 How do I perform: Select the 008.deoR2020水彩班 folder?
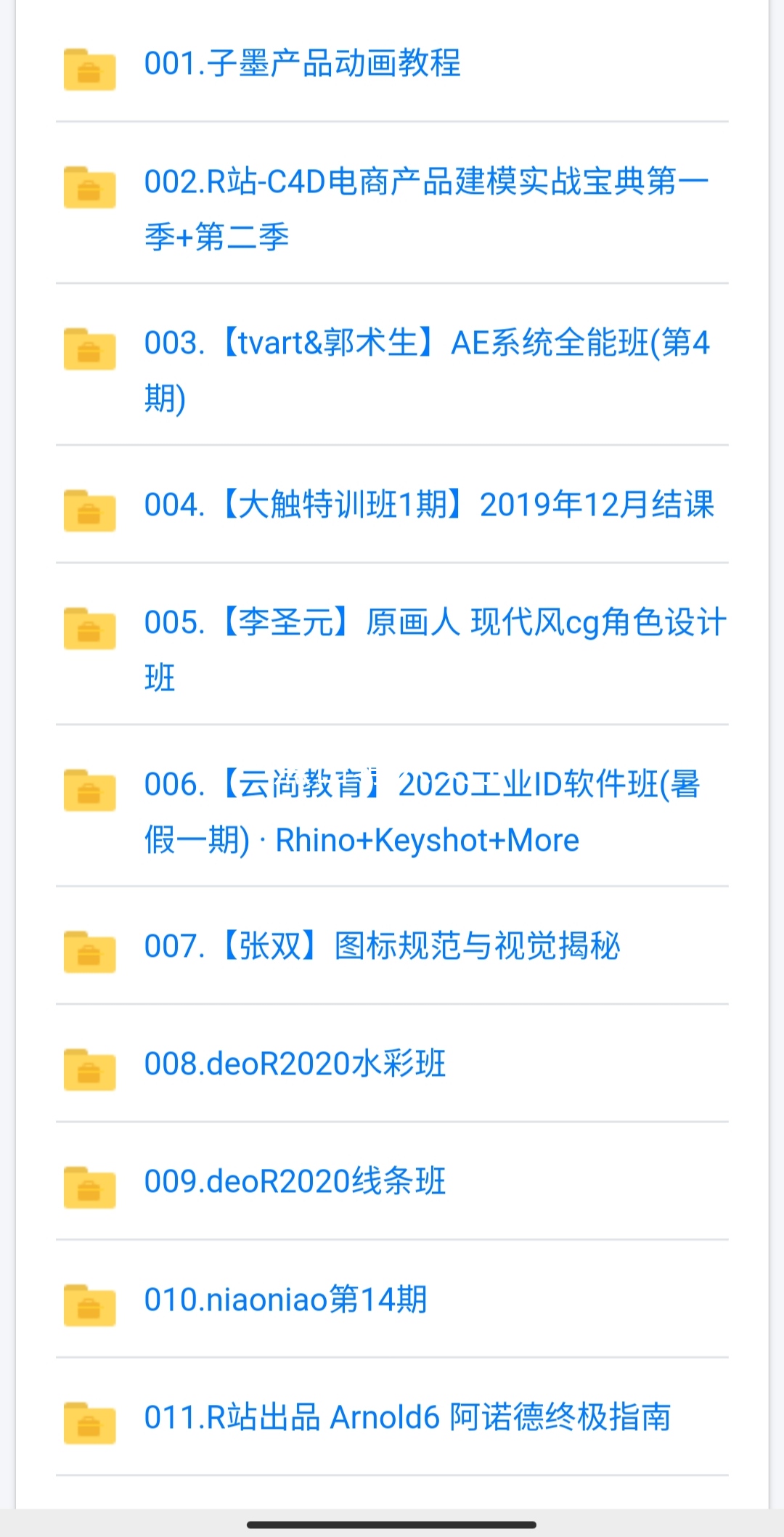pos(295,1064)
